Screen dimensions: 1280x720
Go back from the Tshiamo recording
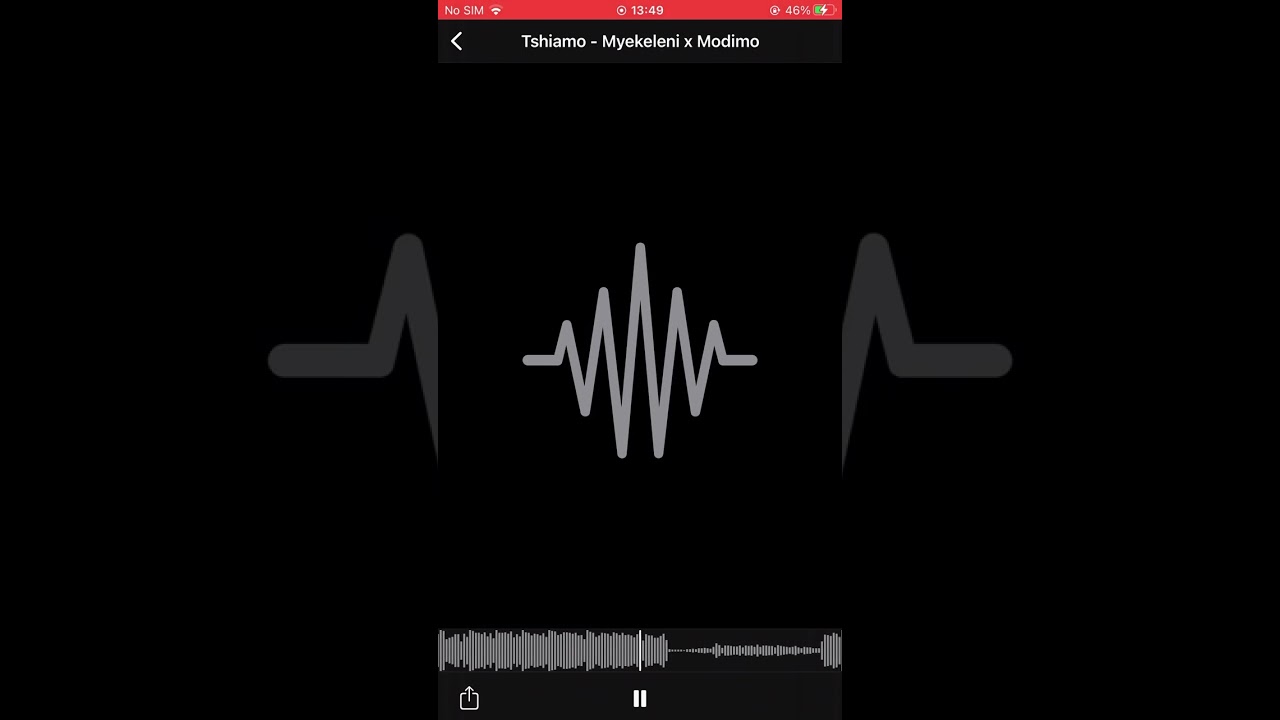coord(457,41)
